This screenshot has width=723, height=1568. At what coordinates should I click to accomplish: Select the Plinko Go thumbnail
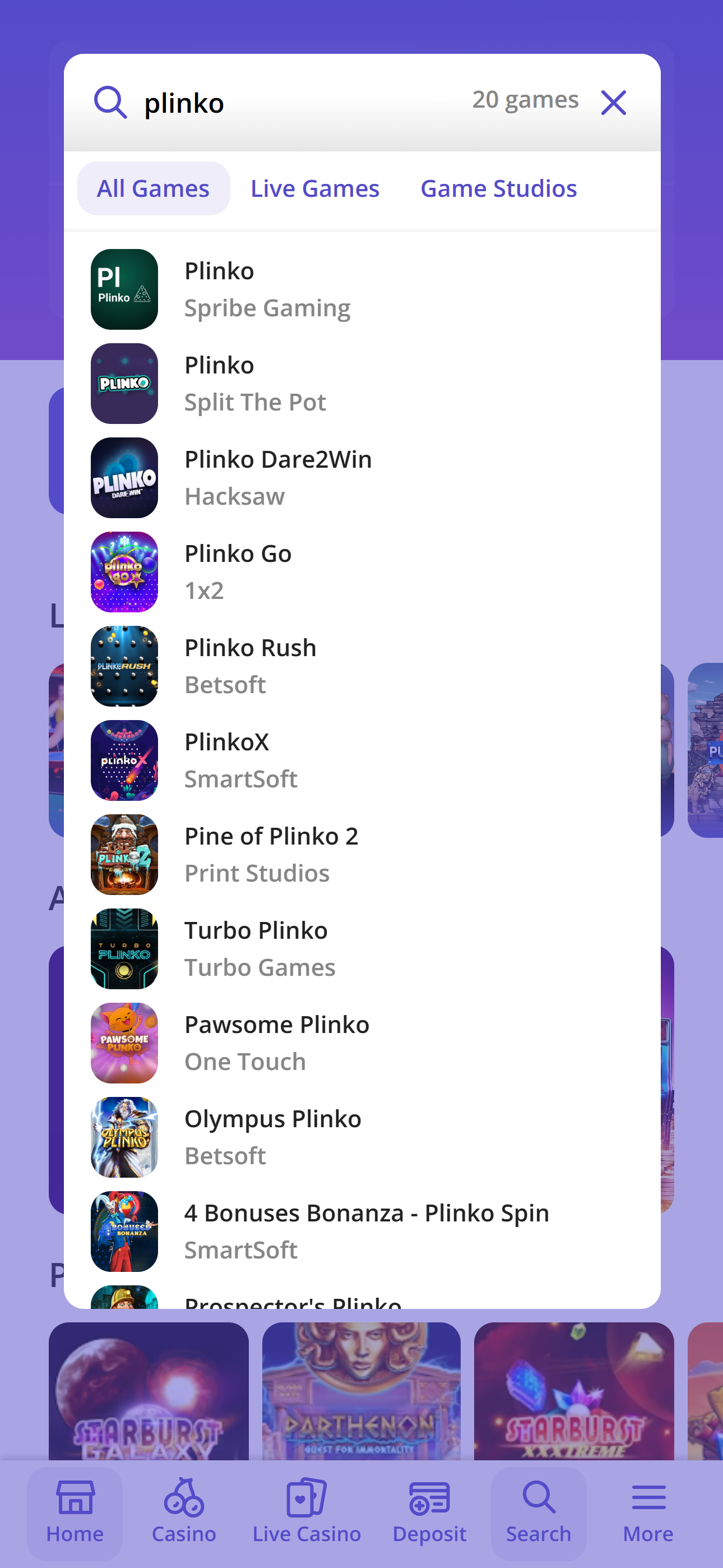click(124, 571)
